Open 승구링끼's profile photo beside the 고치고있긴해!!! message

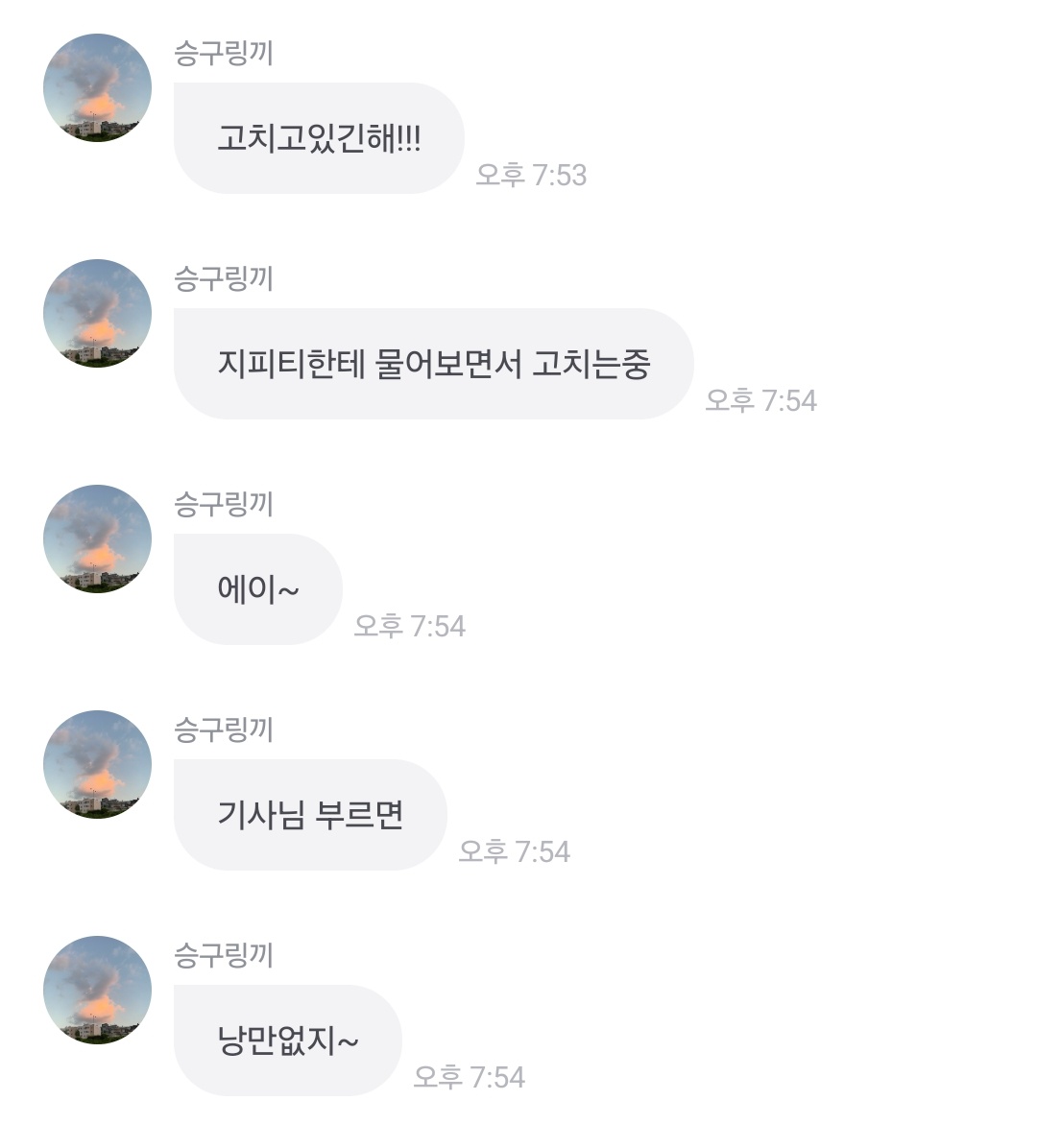pos(97,88)
